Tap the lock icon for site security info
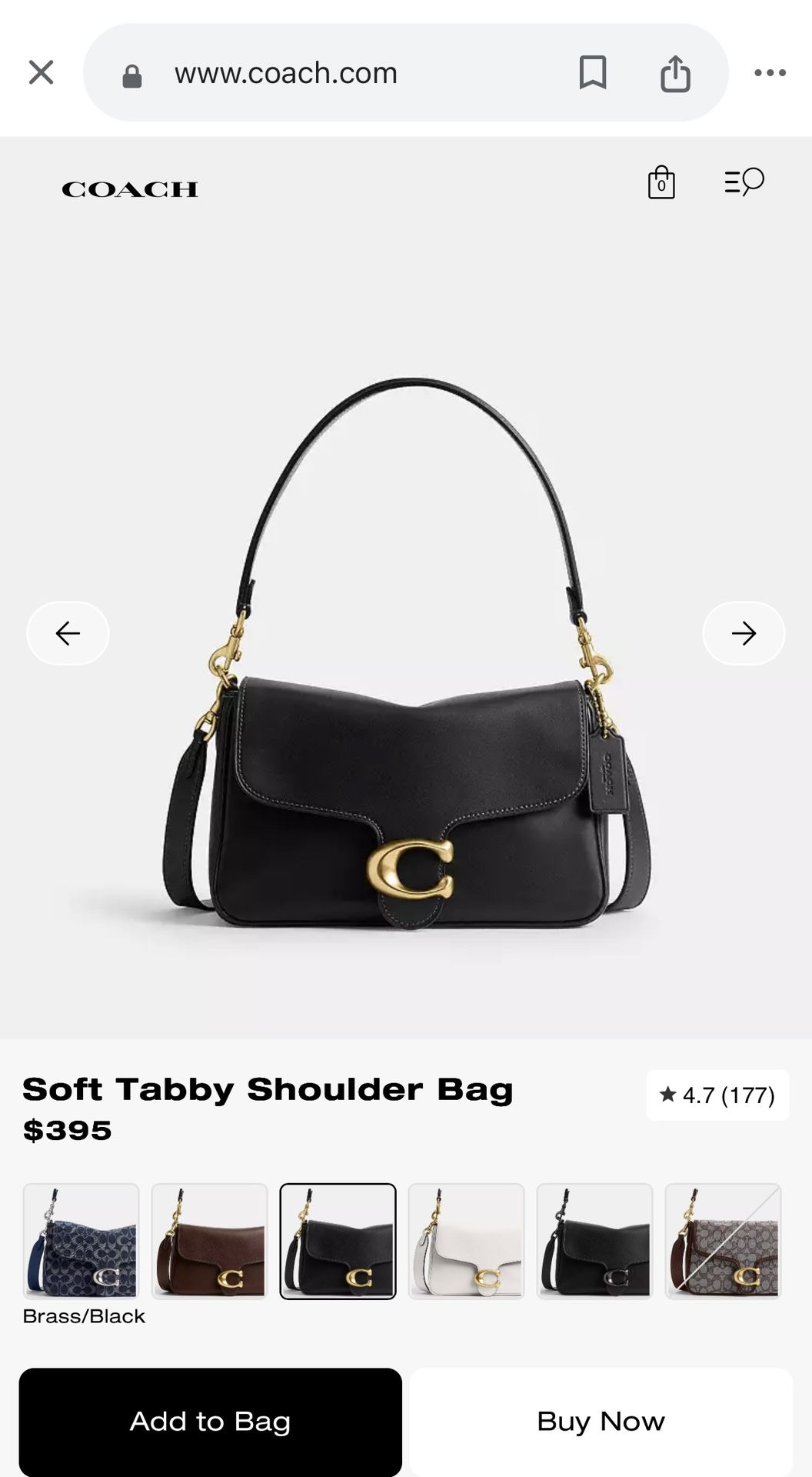This screenshot has height=1477, width=812. coord(131,72)
